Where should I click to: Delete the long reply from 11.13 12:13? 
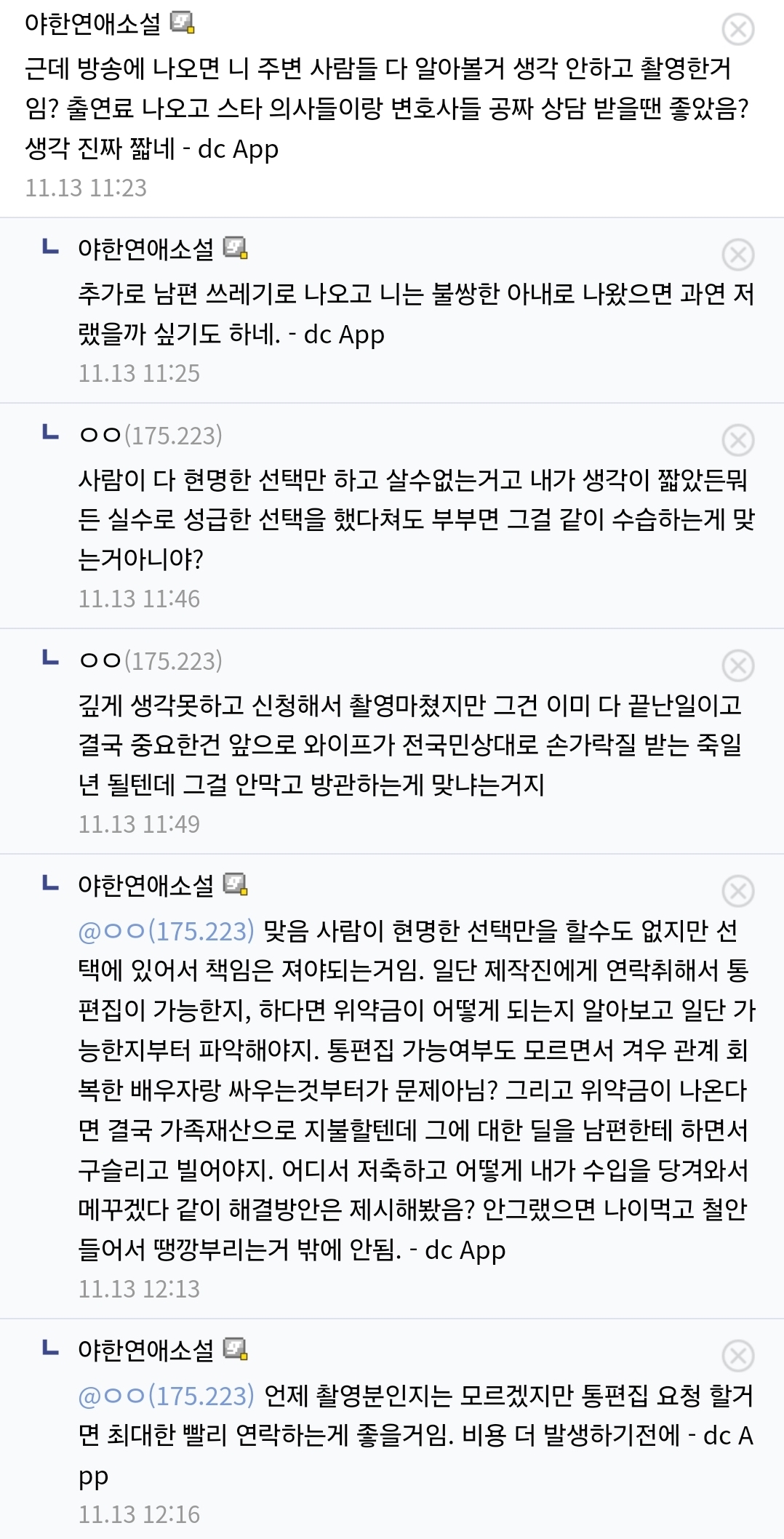(737, 892)
